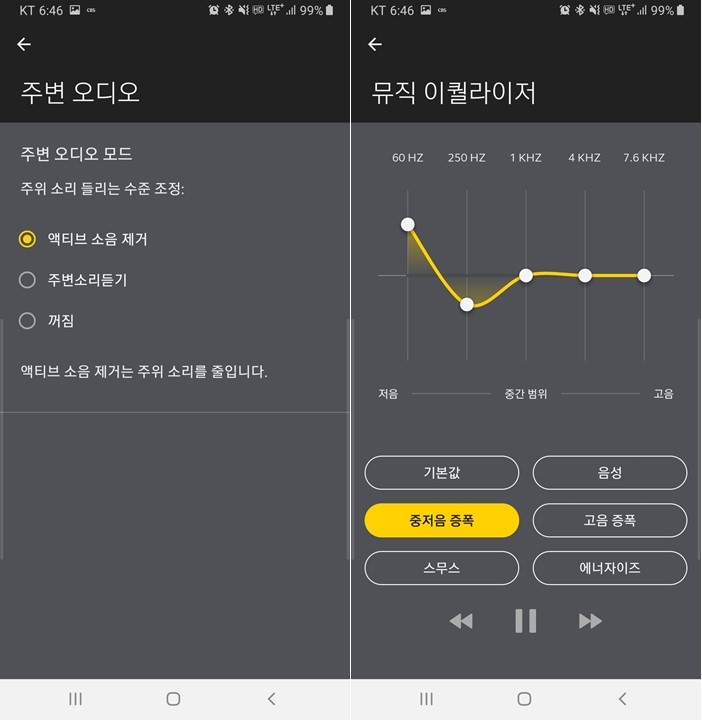Choose 꺼짐 to turn ambient audio off
This screenshot has height=720, width=702.
pyautogui.click(x=28, y=321)
